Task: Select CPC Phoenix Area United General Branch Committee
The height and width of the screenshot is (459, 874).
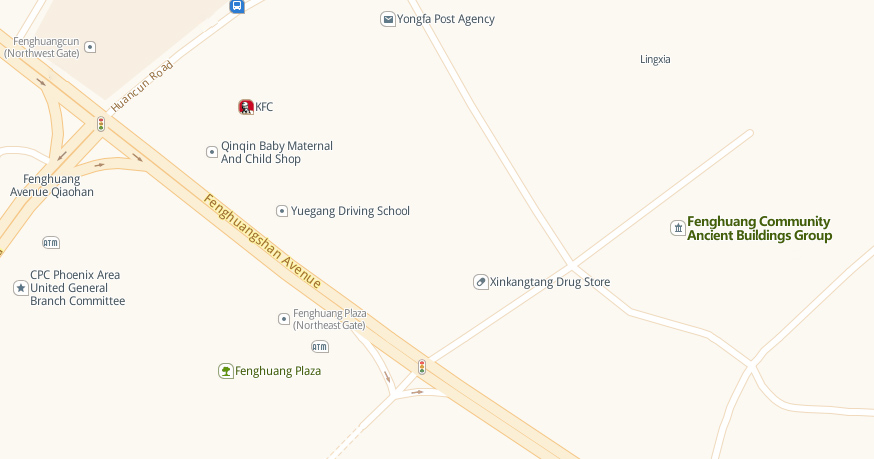Action: [21, 288]
